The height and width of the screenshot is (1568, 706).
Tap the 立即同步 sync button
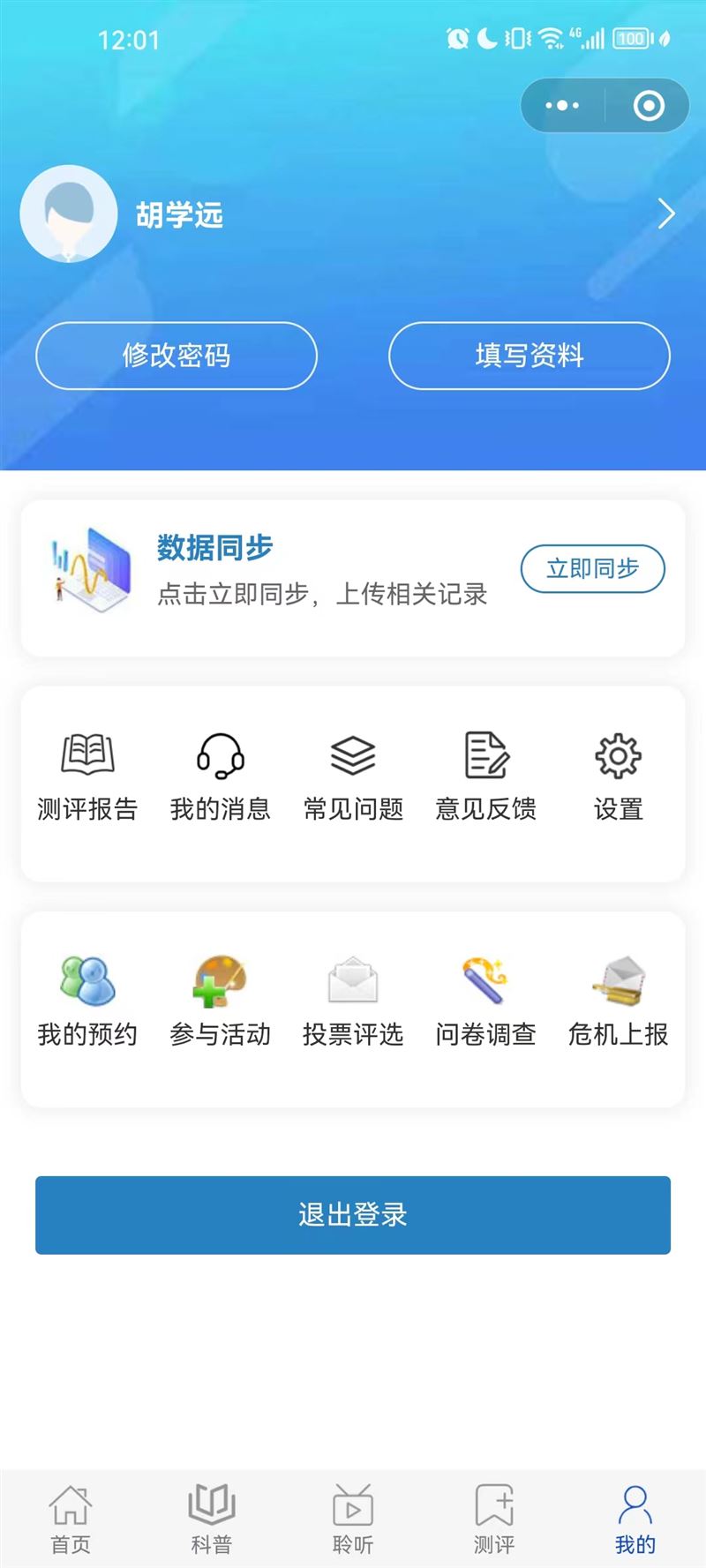(x=592, y=569)
